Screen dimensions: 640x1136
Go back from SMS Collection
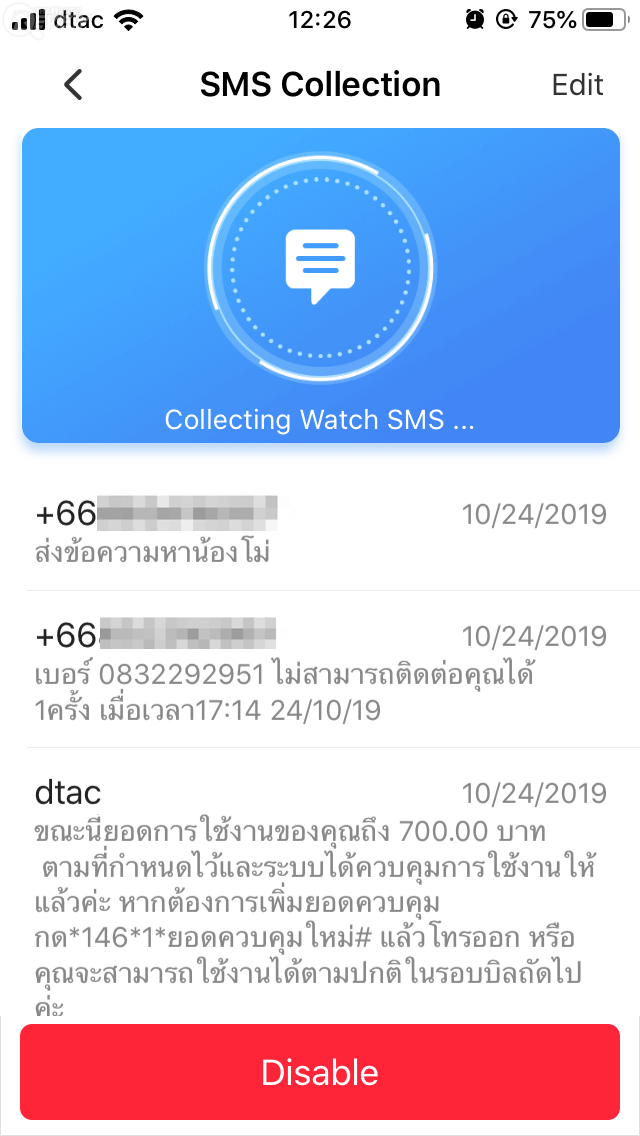pos(73,85)
